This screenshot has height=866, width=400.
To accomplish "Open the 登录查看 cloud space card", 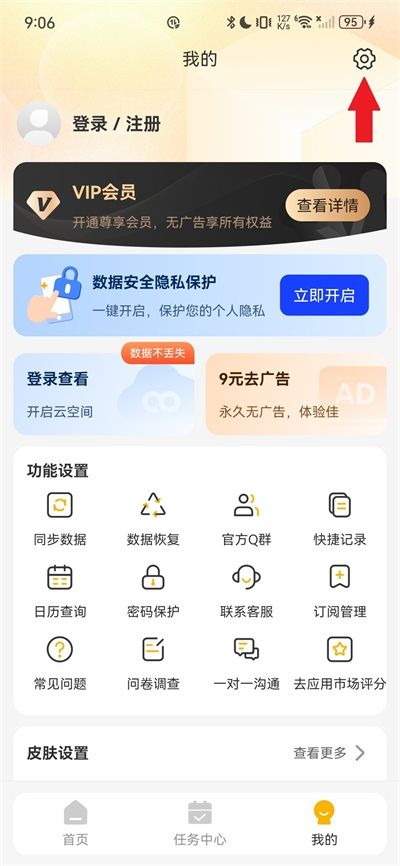I will pos(104,394).
